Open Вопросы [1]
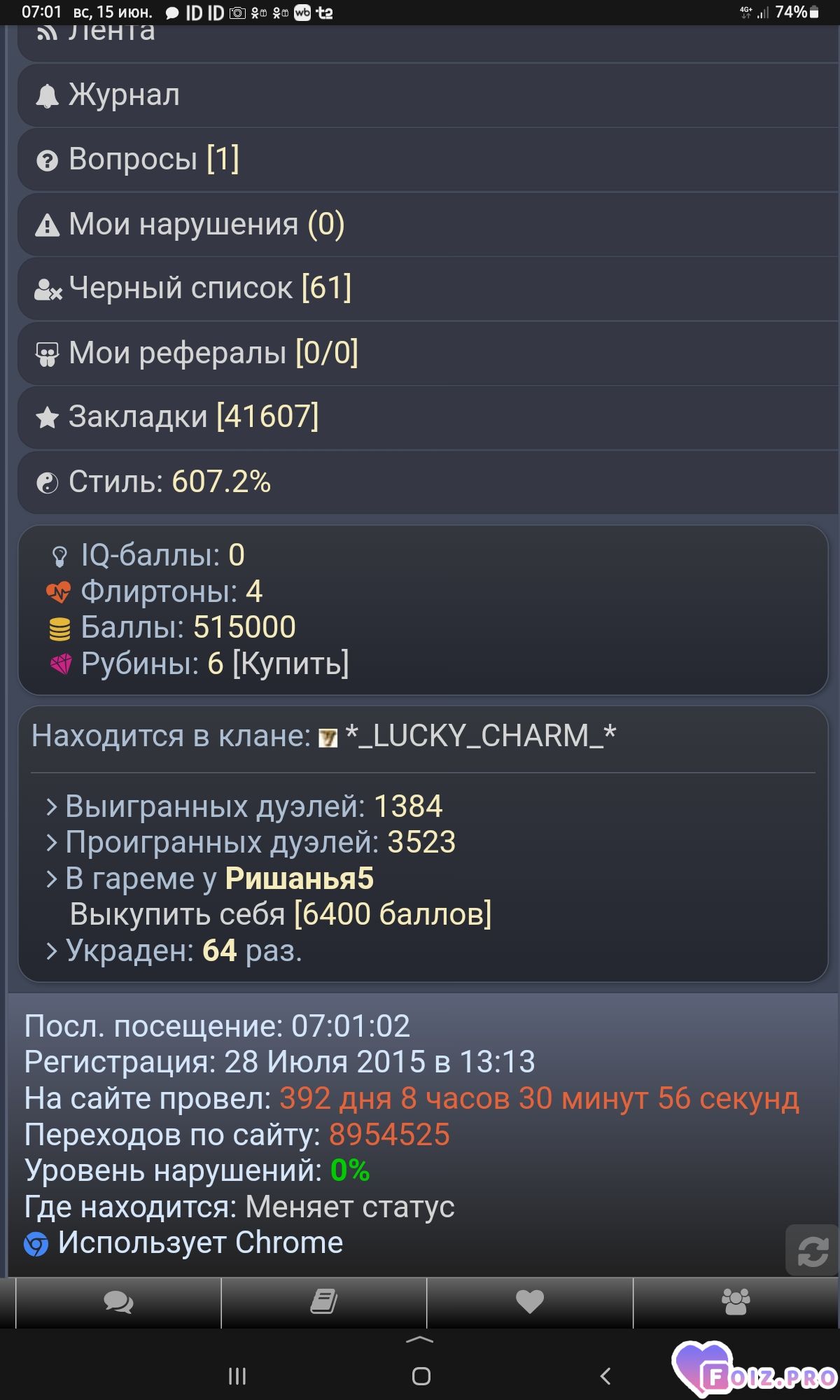The height and width of the screenshot is (1400, 840). [x=428, y=160]
